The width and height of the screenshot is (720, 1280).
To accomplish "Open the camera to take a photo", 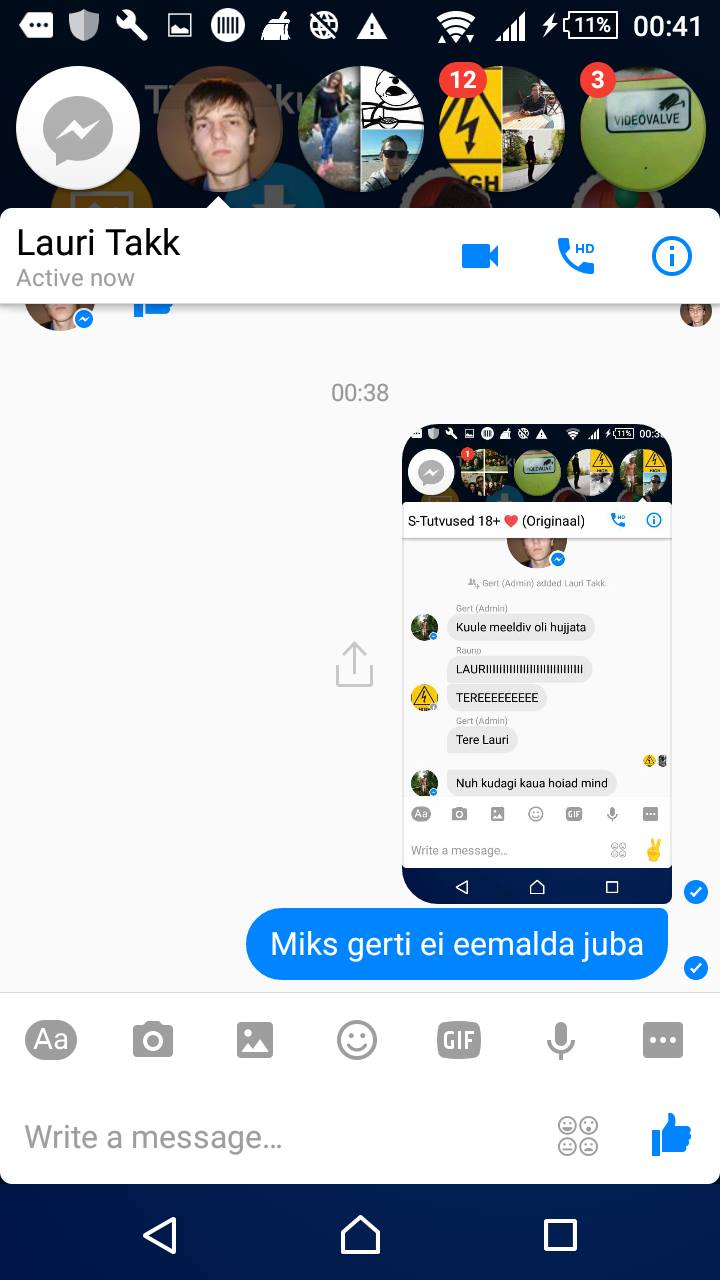I will (x=153, y=1040).
